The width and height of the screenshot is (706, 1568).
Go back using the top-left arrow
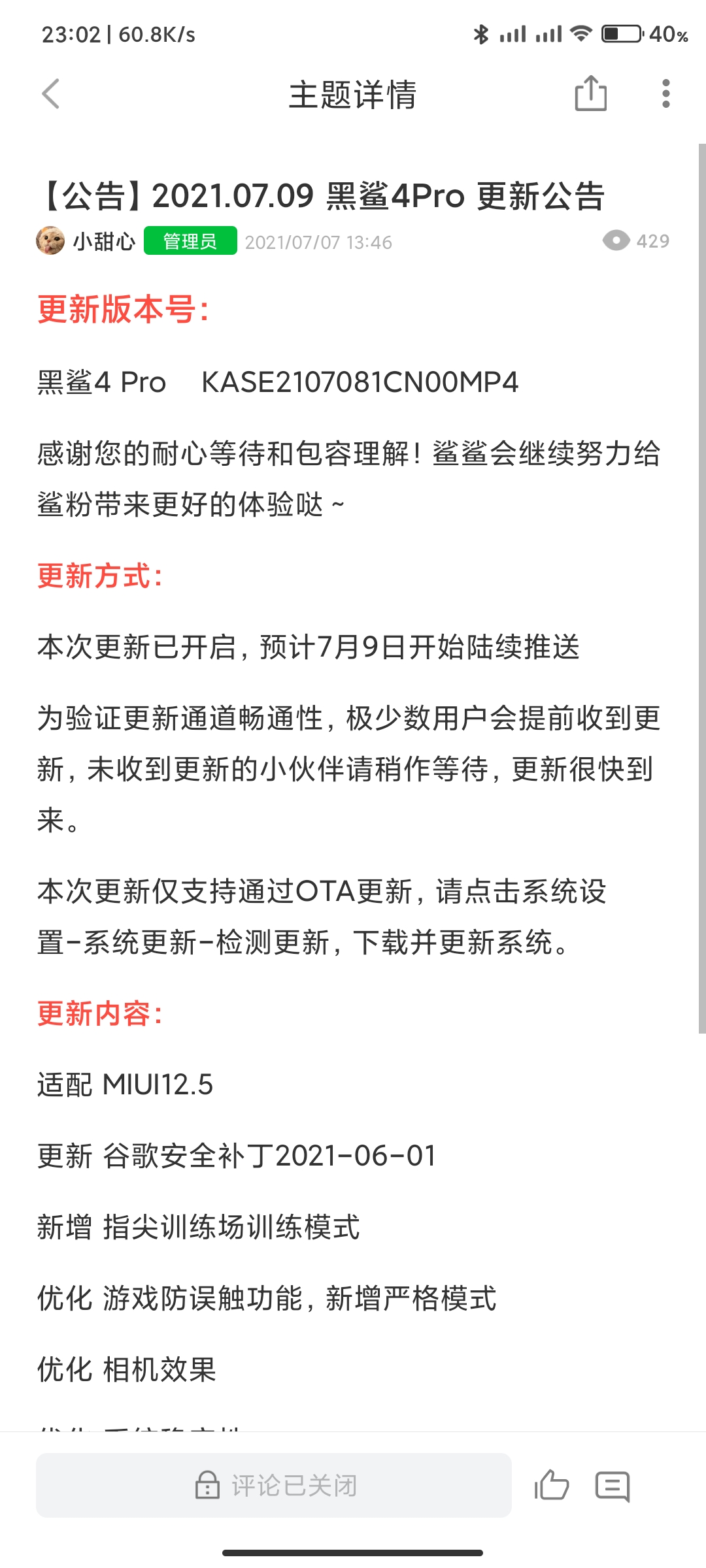point(51,94)
